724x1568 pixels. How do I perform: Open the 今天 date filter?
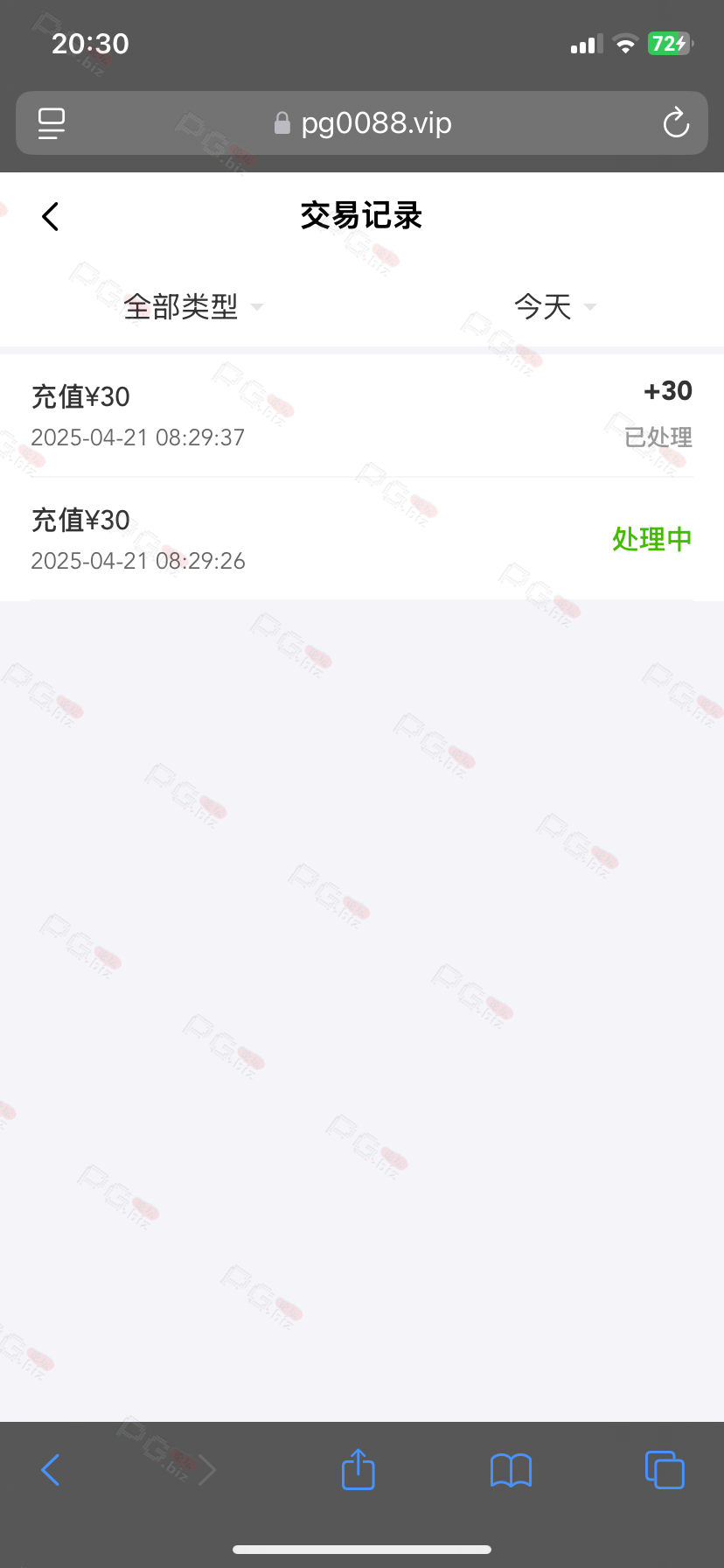pos(554,306)
